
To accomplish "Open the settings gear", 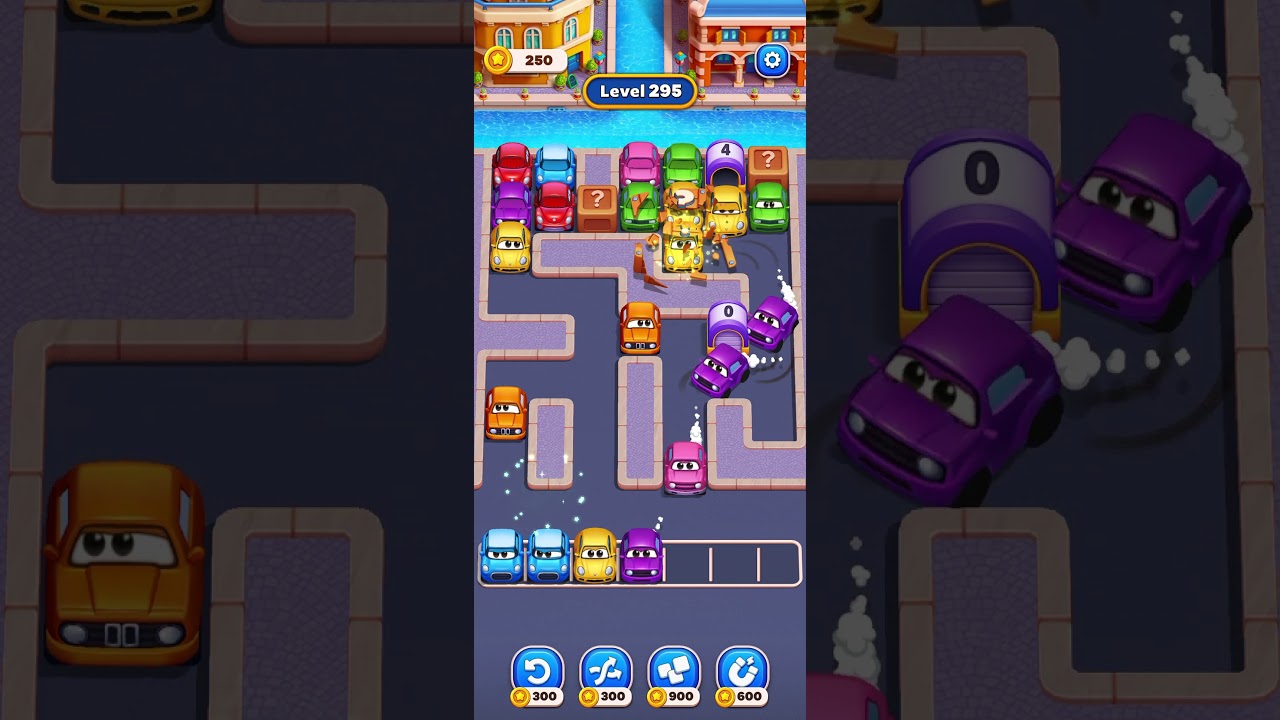I will click(771, 60).
